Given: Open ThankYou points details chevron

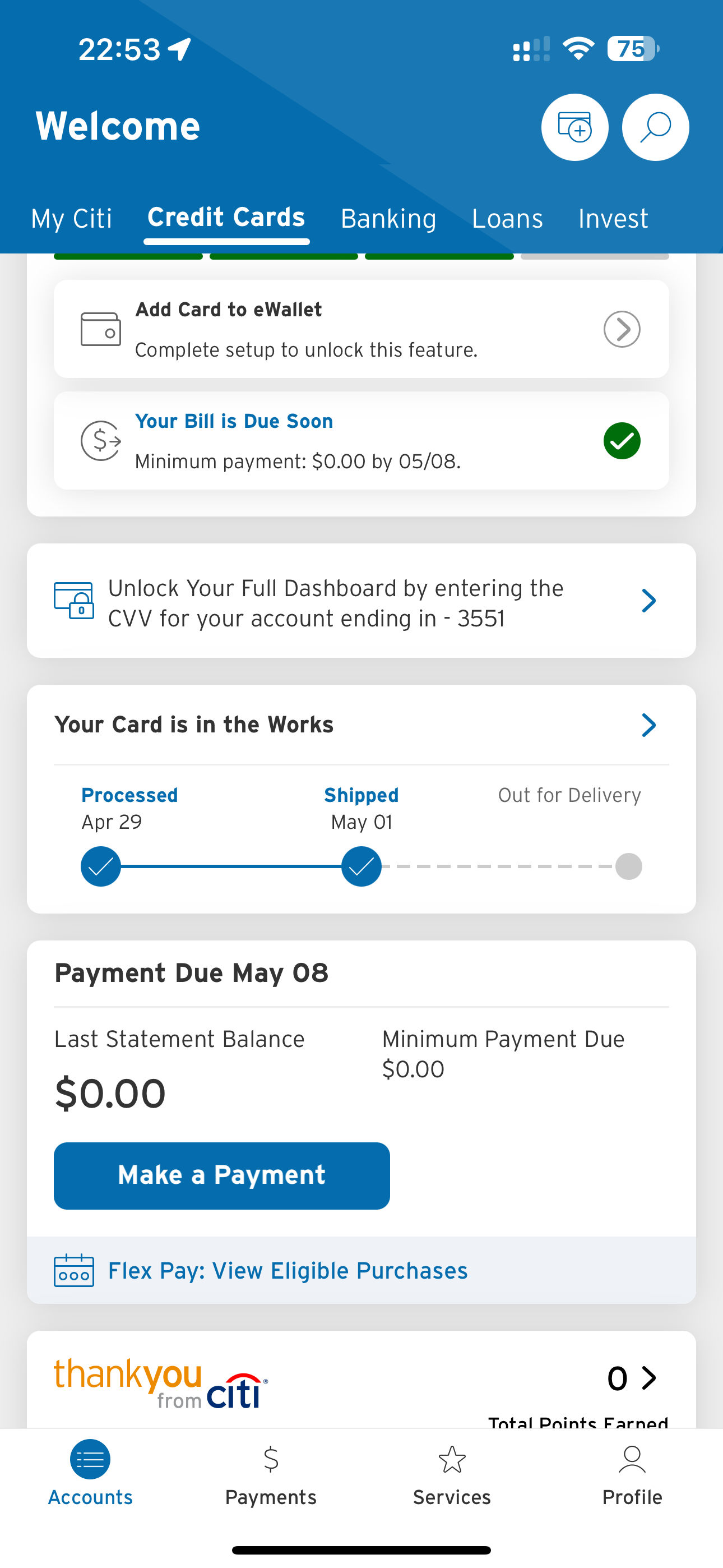Looking at the screenshot, I should pyautogui.click(x=650, y=1377).
